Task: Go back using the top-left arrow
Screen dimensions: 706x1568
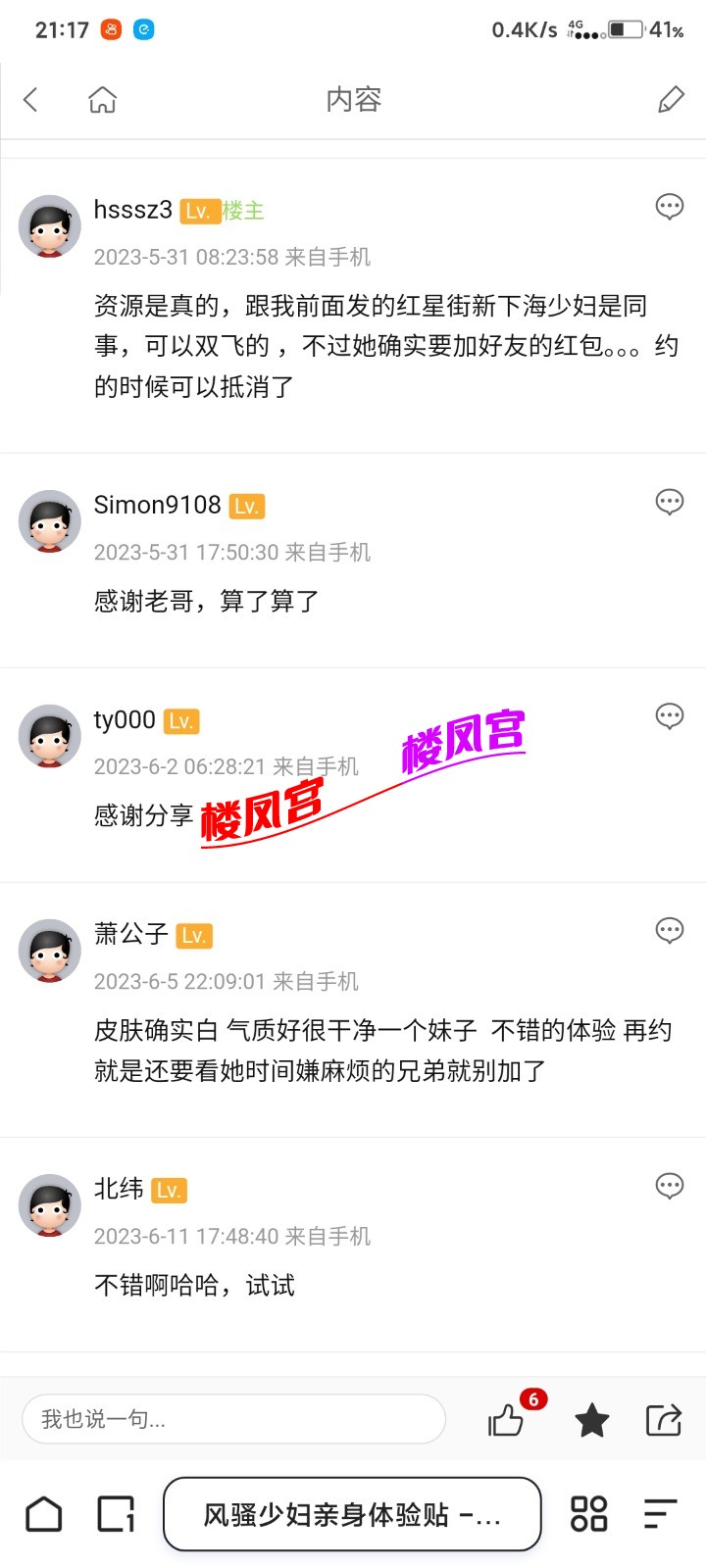Action: [31, 99]
